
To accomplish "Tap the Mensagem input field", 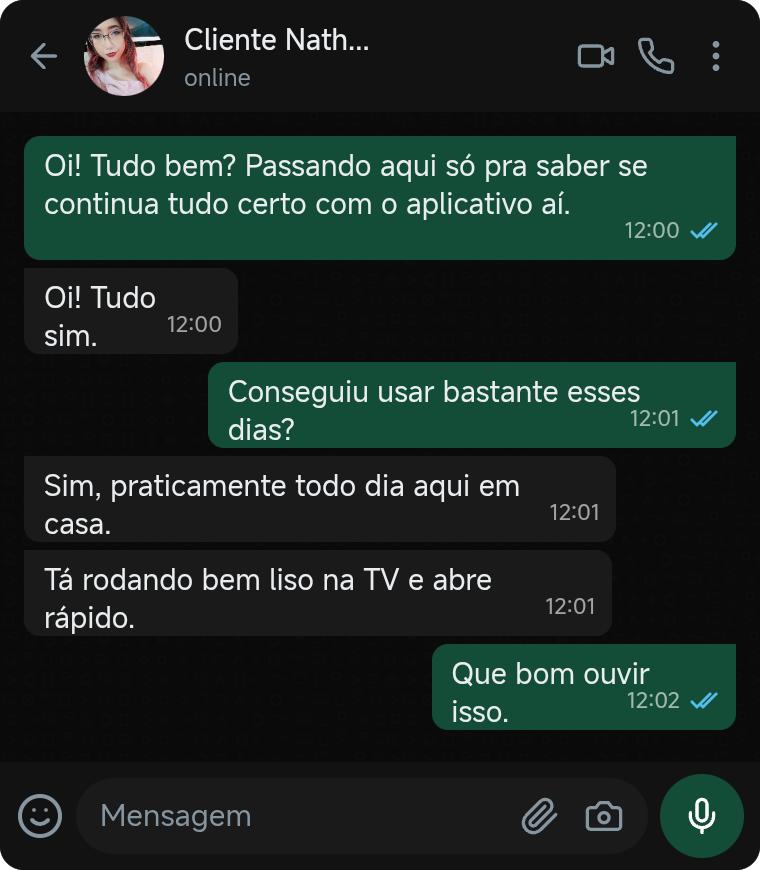I will coord(300,815).
